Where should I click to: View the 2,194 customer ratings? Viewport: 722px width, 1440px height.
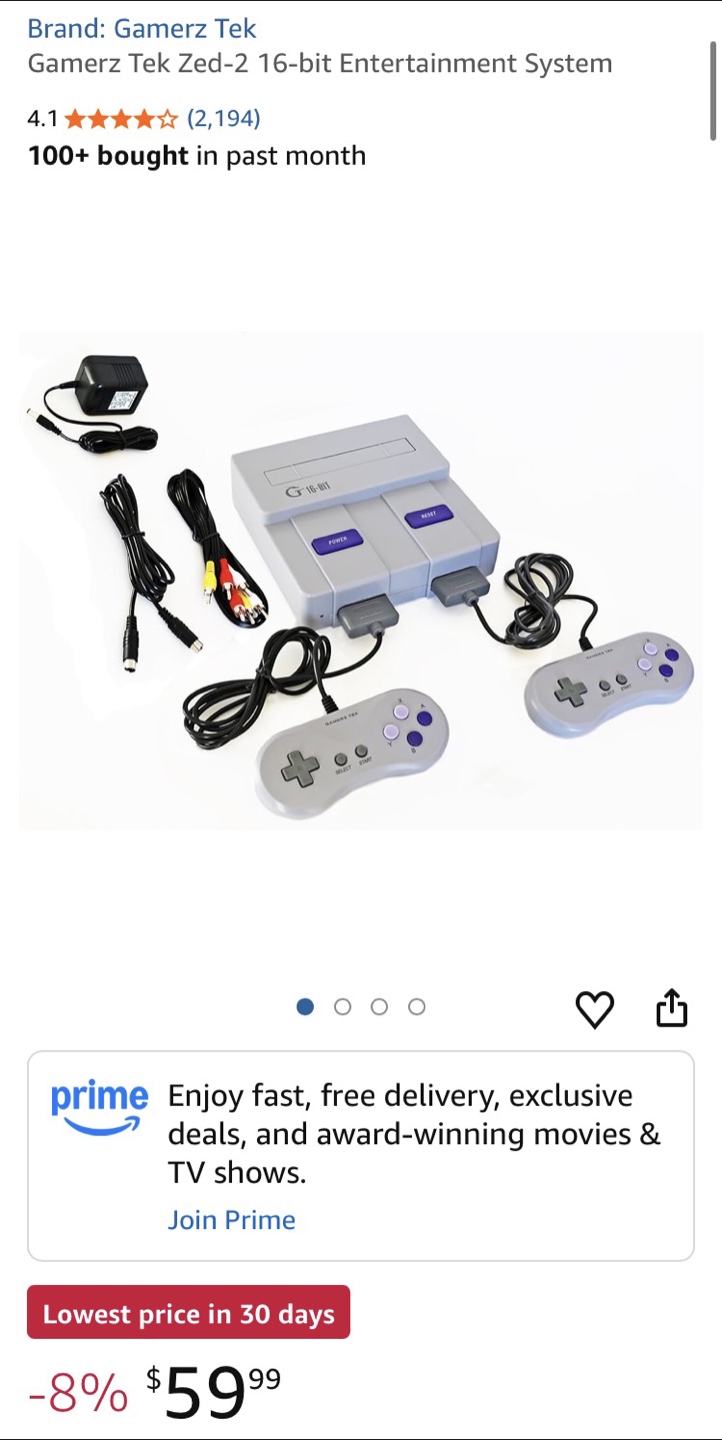click(x=223, y=119)
